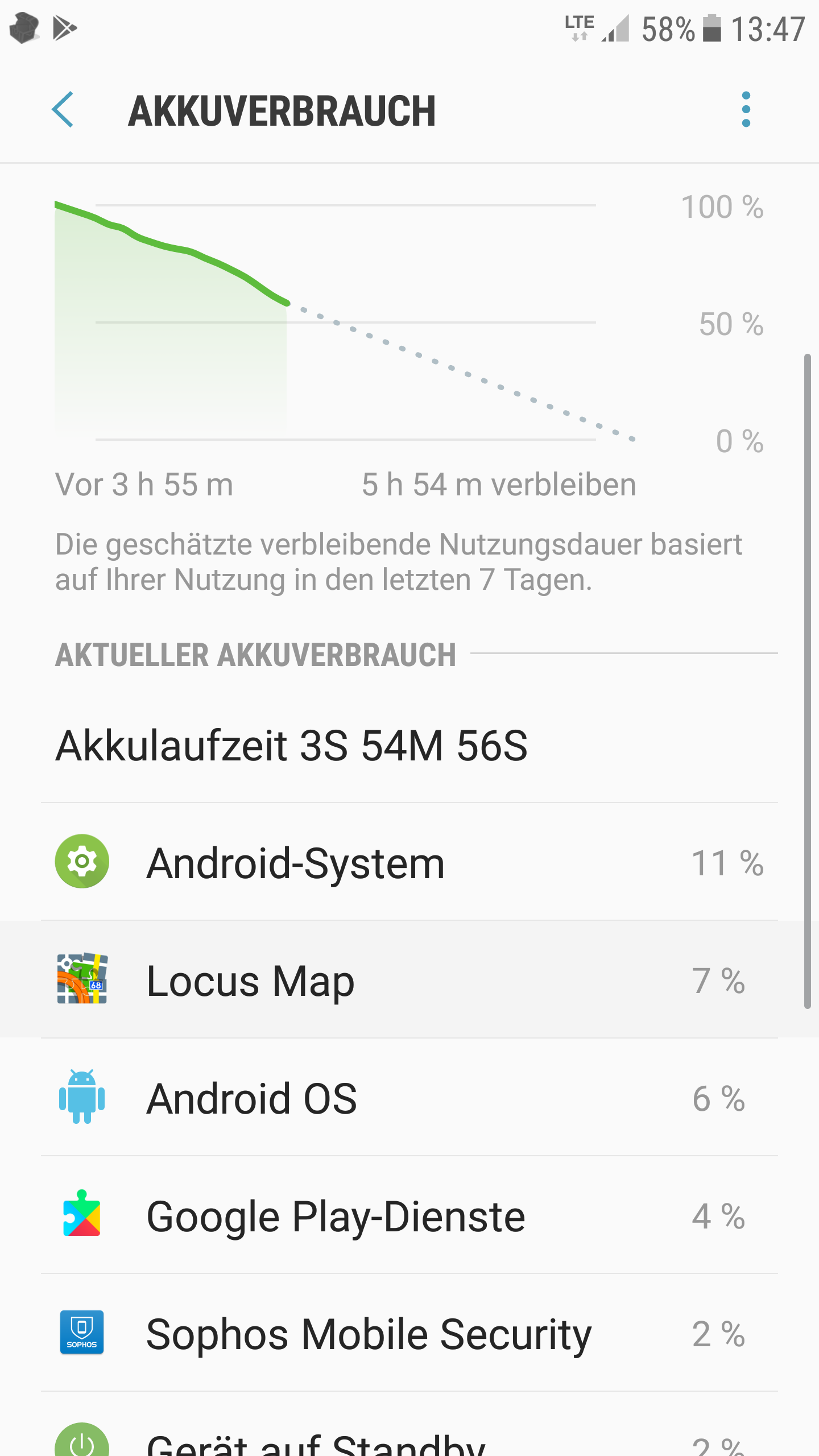Go back from Akkuverbrauch screen
The image size is (819, 1456).
click(x=63, y=110)
